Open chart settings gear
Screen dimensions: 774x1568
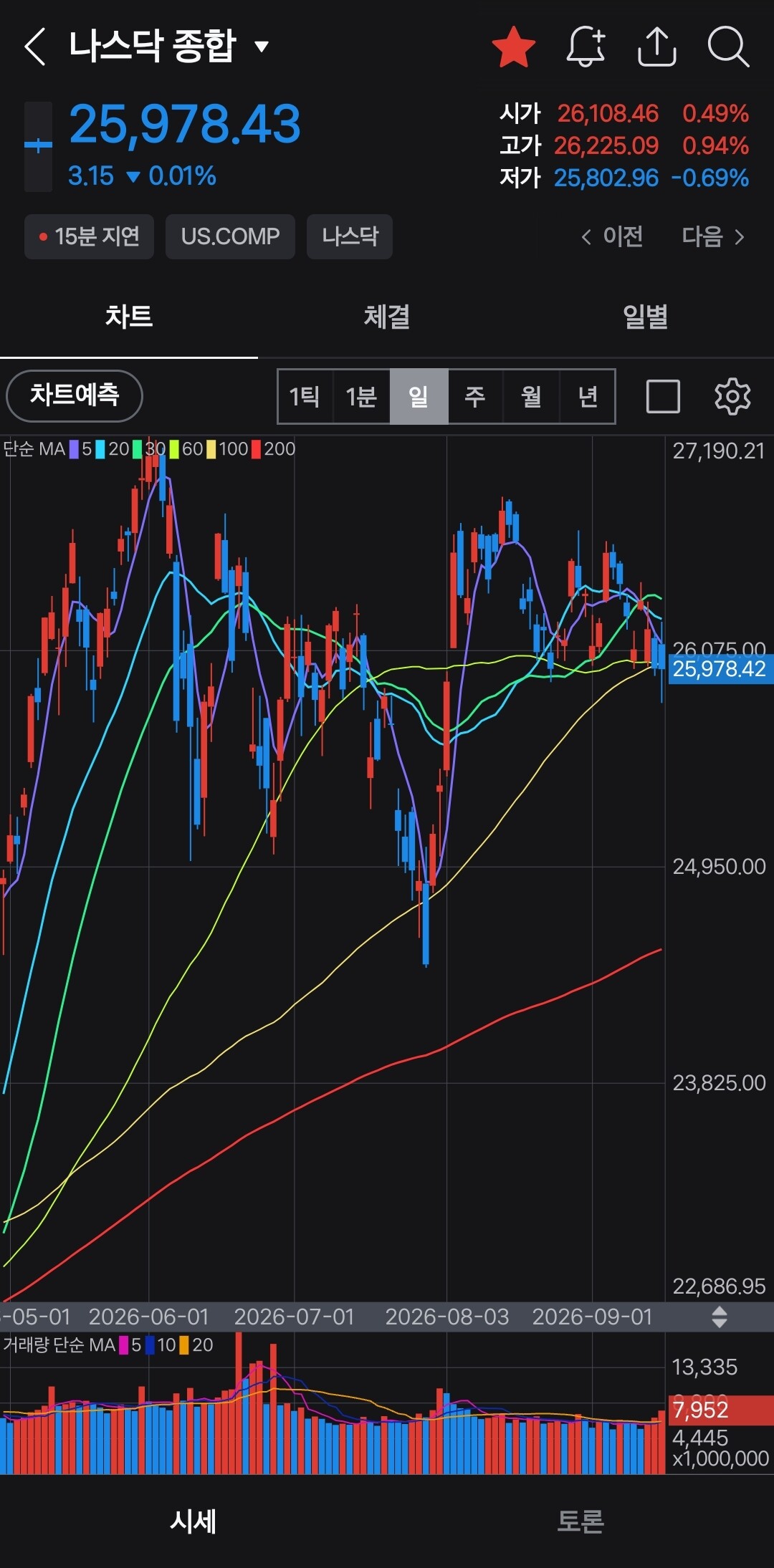(732, 396)
